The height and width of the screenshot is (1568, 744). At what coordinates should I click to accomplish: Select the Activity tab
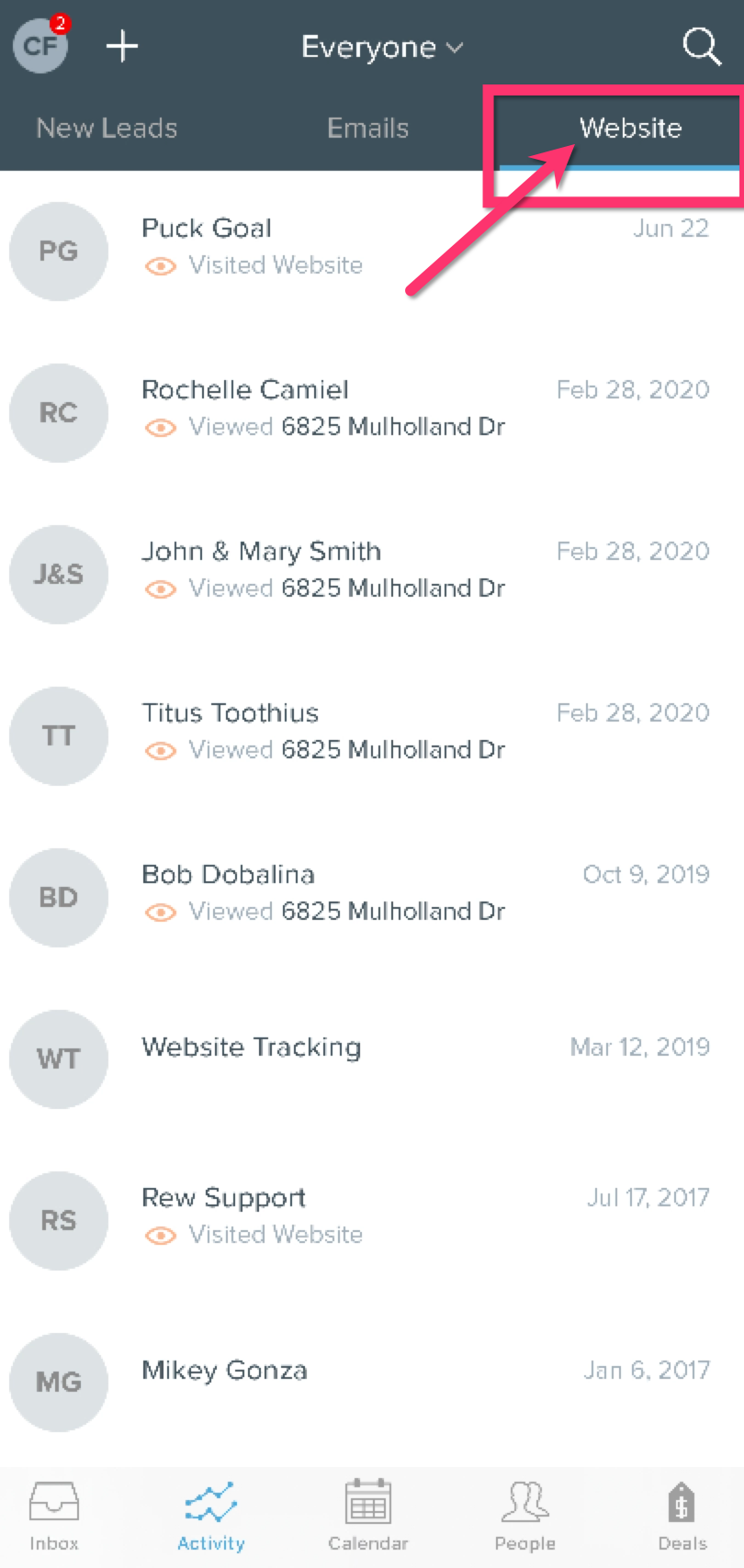point(211,1516)
